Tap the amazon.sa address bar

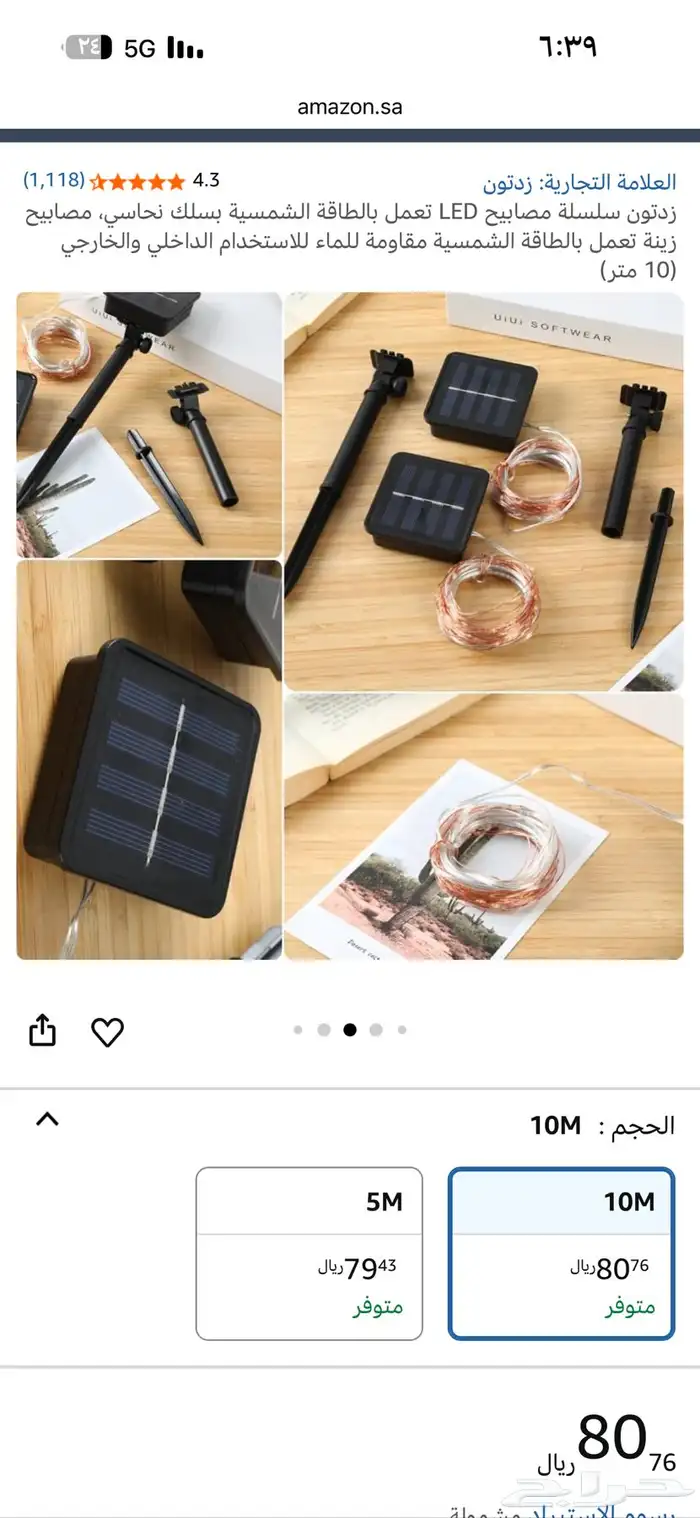tap(350, 107)
